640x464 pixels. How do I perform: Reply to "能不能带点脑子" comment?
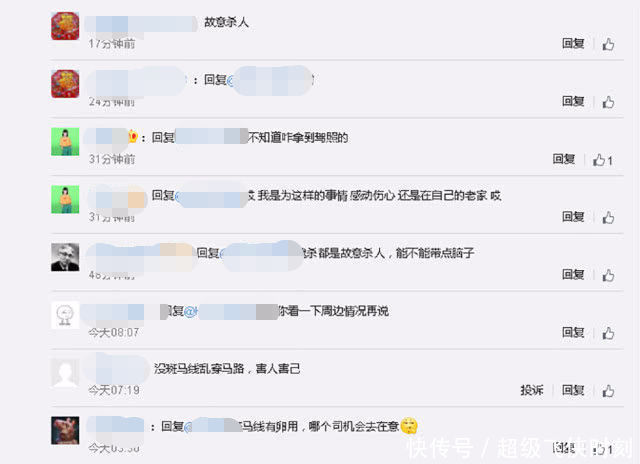click(573, 275)
